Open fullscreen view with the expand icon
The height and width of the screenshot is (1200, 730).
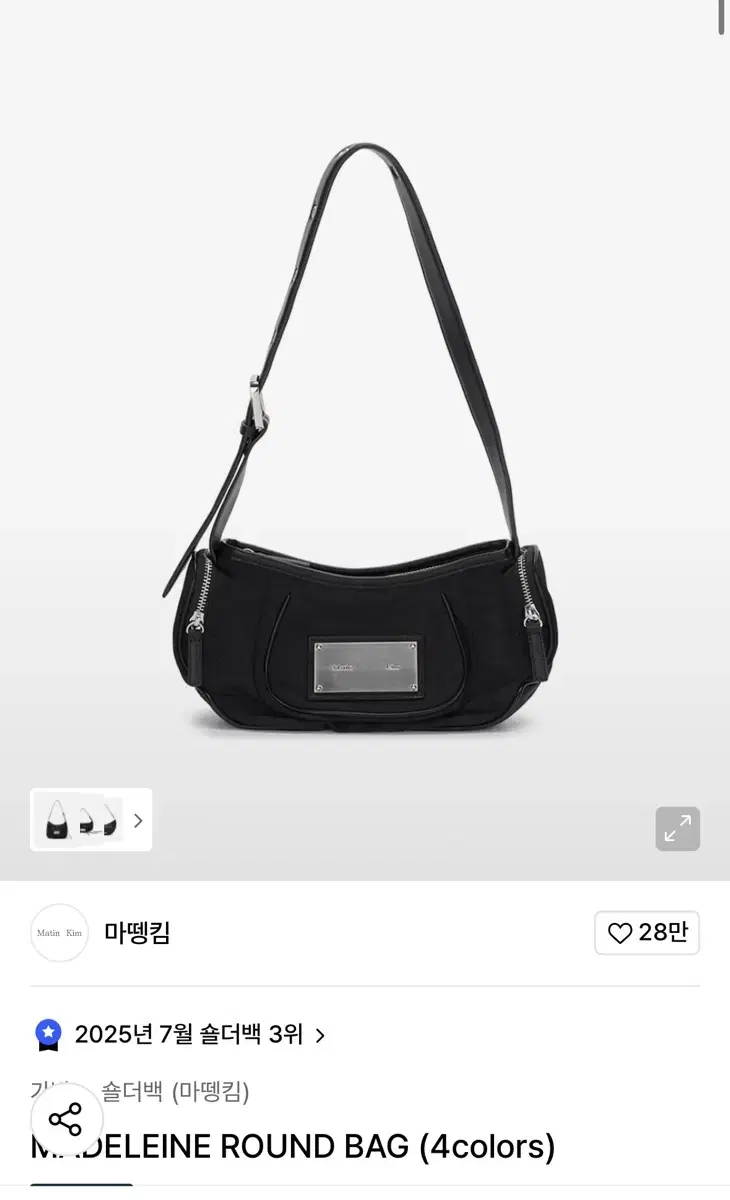coord(678,828)
